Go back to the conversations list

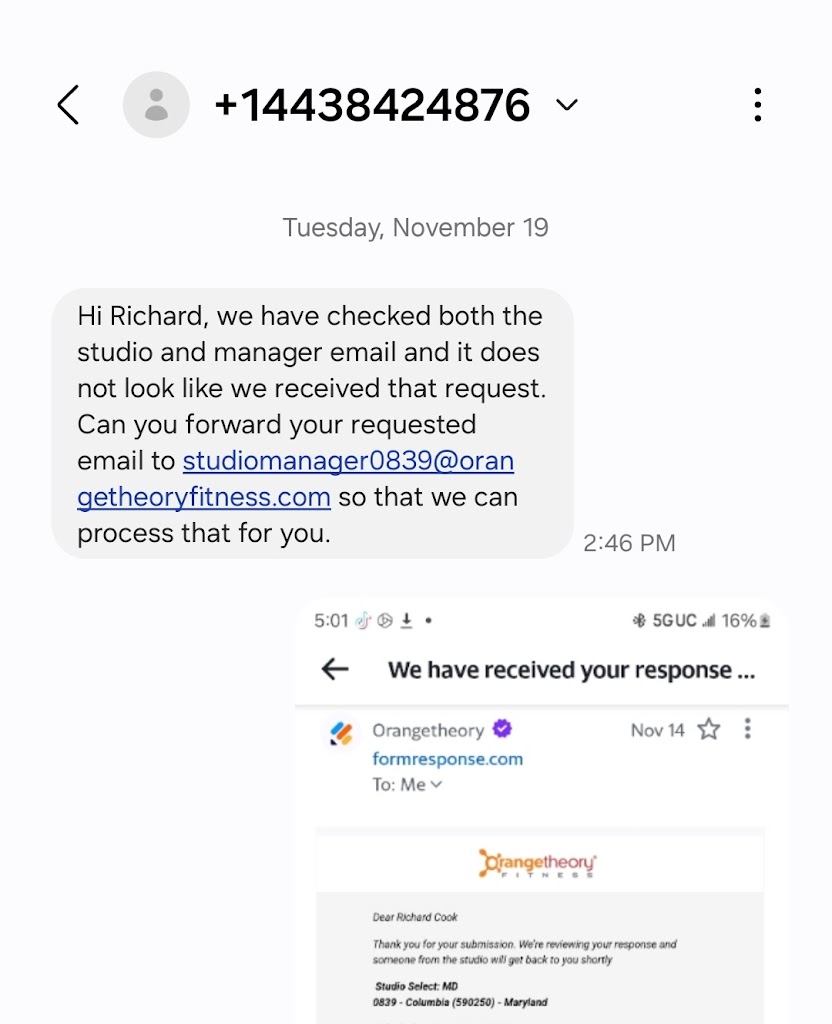click(68, 105)
